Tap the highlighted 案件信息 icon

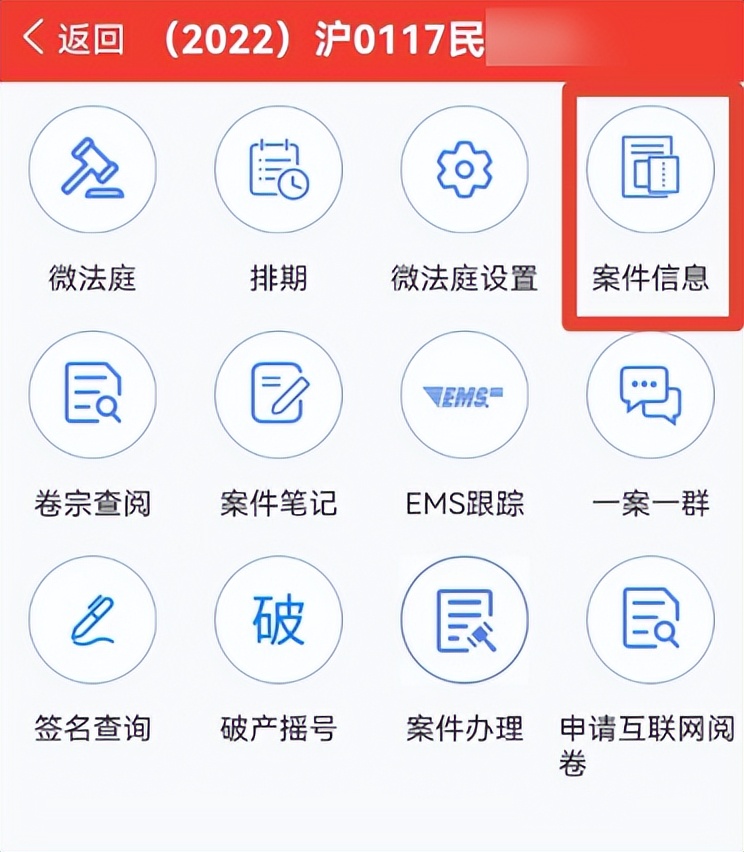coord(650,169)
